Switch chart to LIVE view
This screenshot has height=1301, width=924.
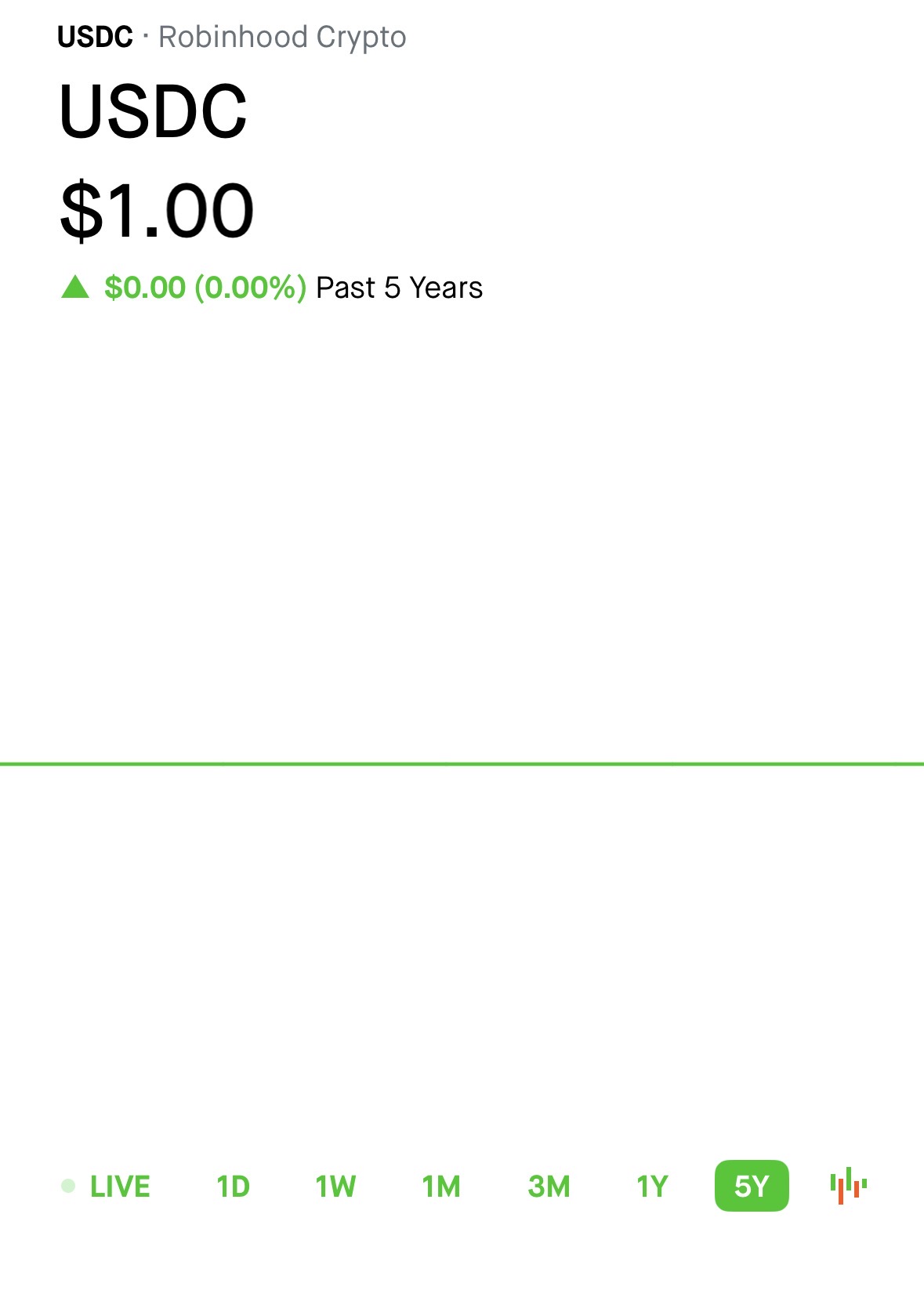[107, 1186]
